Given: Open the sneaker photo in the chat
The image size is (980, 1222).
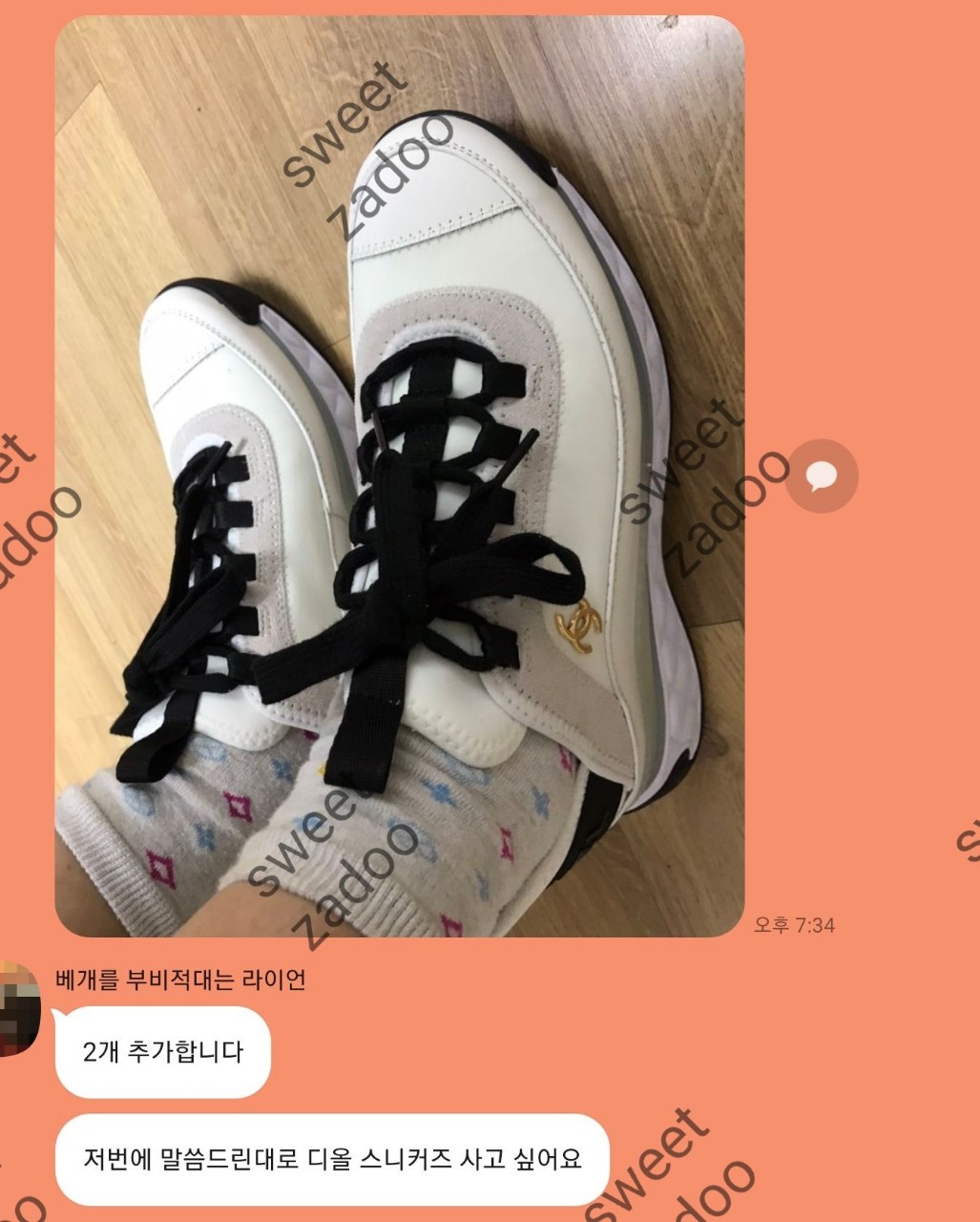Looking at the screenshot, I should point(399,475).
